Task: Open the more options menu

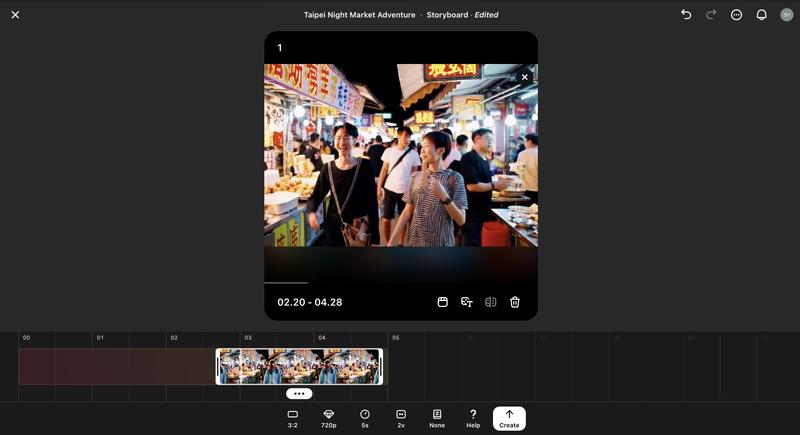Action: [x=737, y=15]
